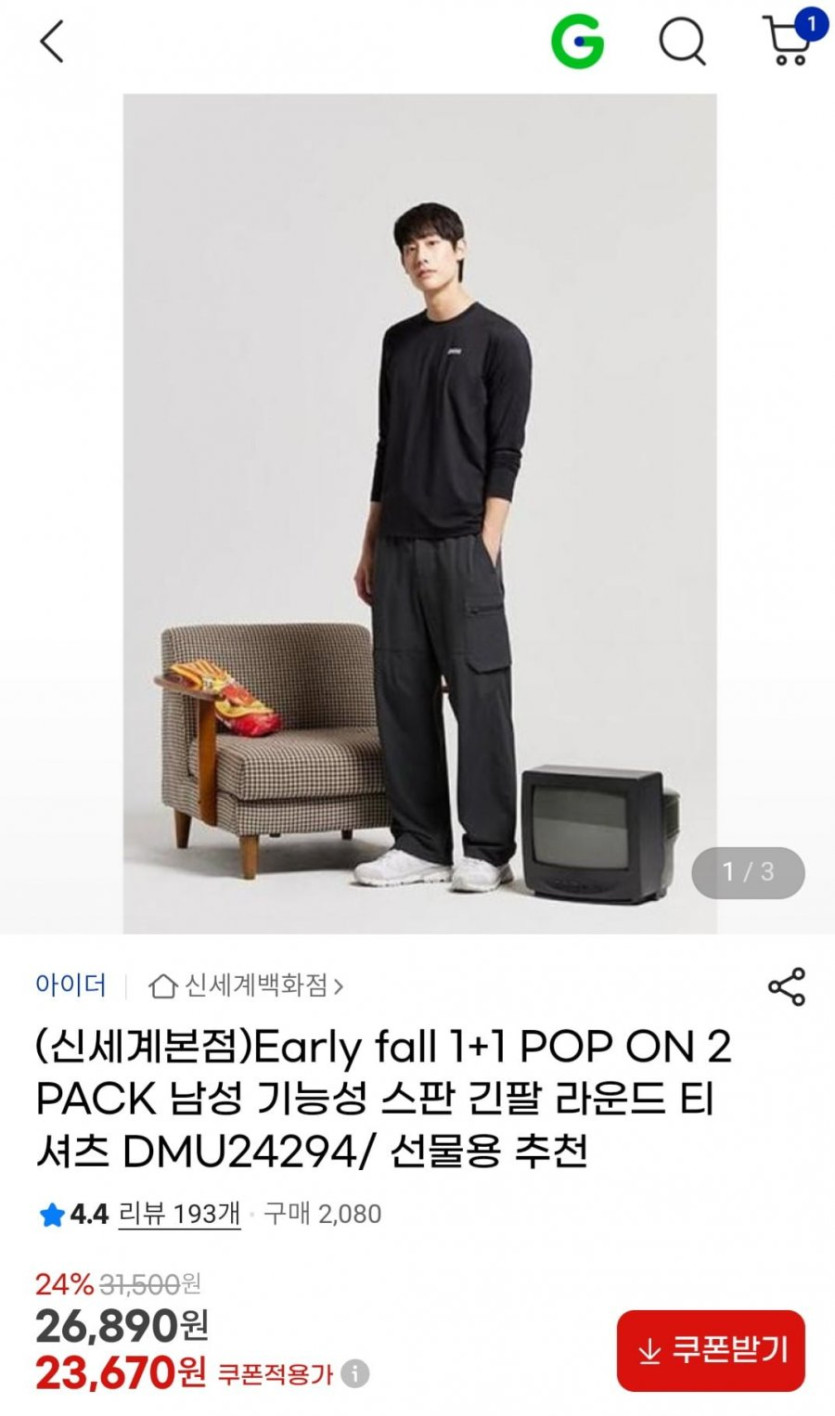The width and height of the screenshot is (835, 1416).
Task: Open Gmarket home via the green G icon
Action: tap(578, 43)
